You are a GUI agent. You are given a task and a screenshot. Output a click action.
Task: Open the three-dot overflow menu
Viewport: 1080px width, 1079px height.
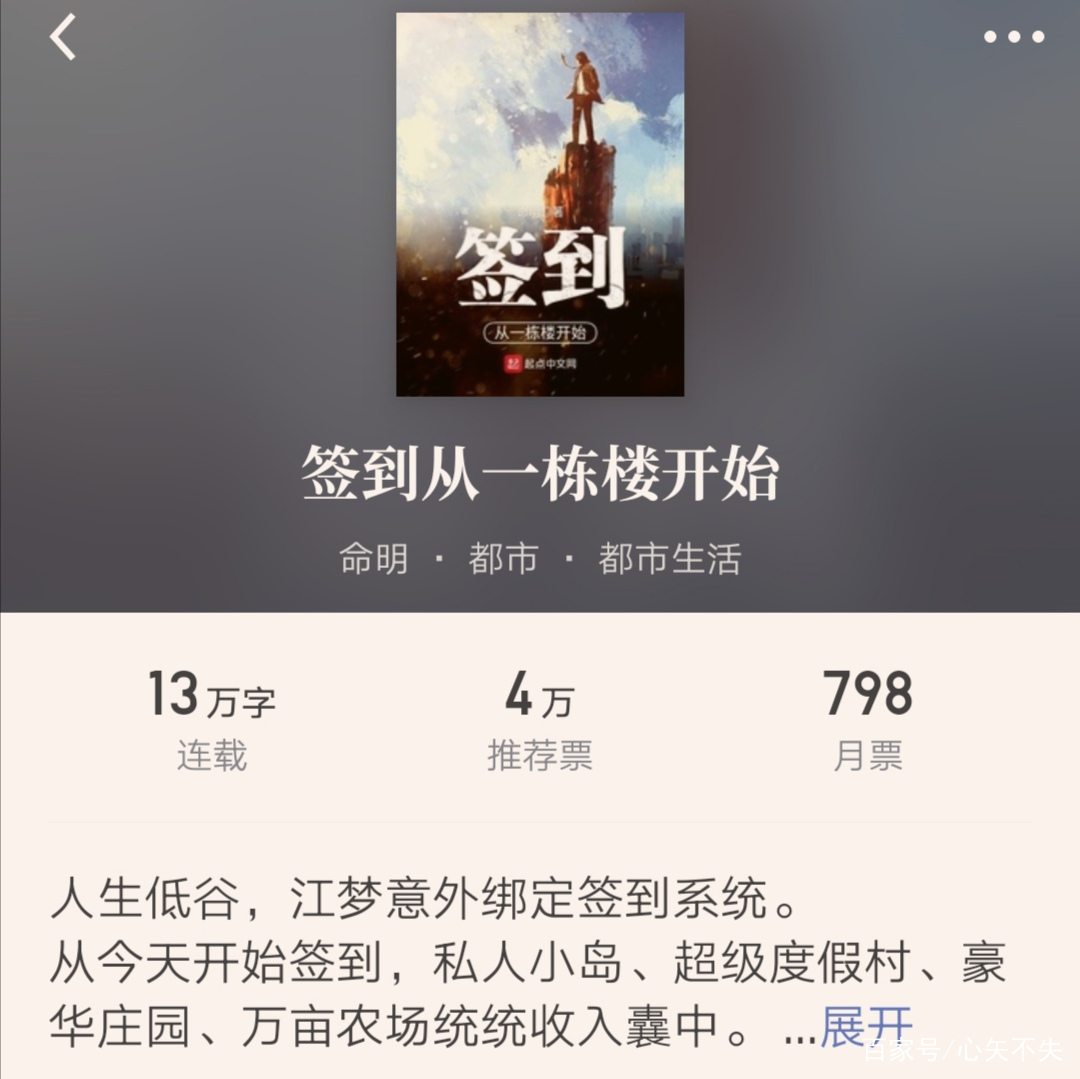click(1013, 38)
